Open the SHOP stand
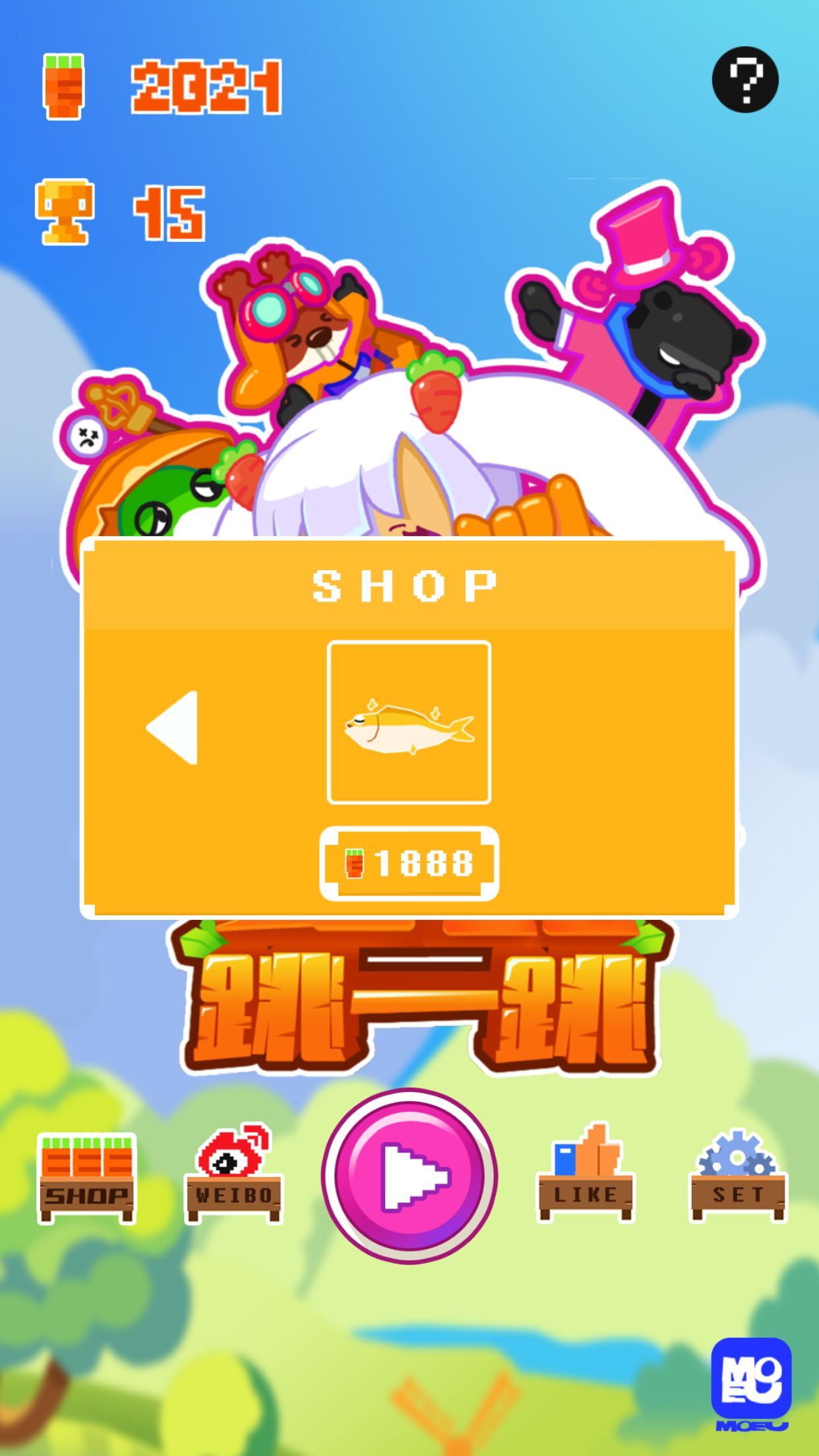The width and height of the screenshot is (819, 1456). pos(86,1178)
